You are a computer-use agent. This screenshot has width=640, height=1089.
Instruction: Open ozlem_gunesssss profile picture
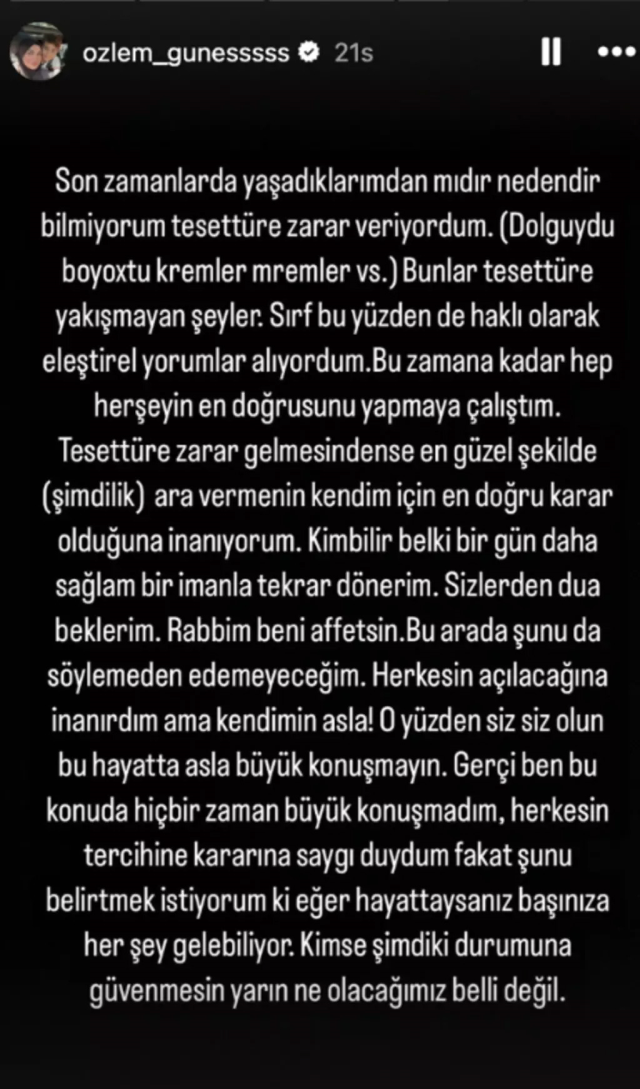(x=37, y=51)
